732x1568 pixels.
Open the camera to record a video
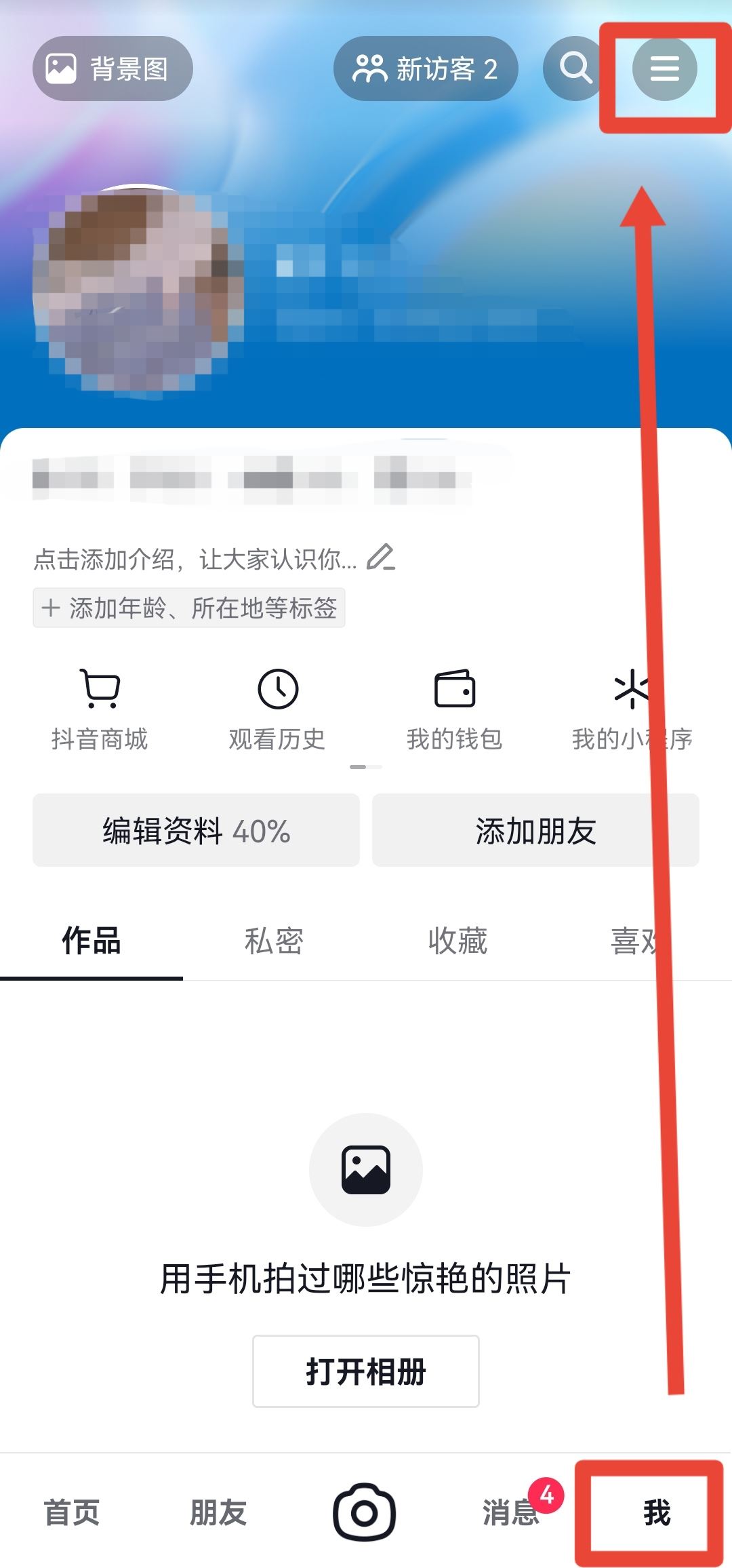coord(366,1511)
